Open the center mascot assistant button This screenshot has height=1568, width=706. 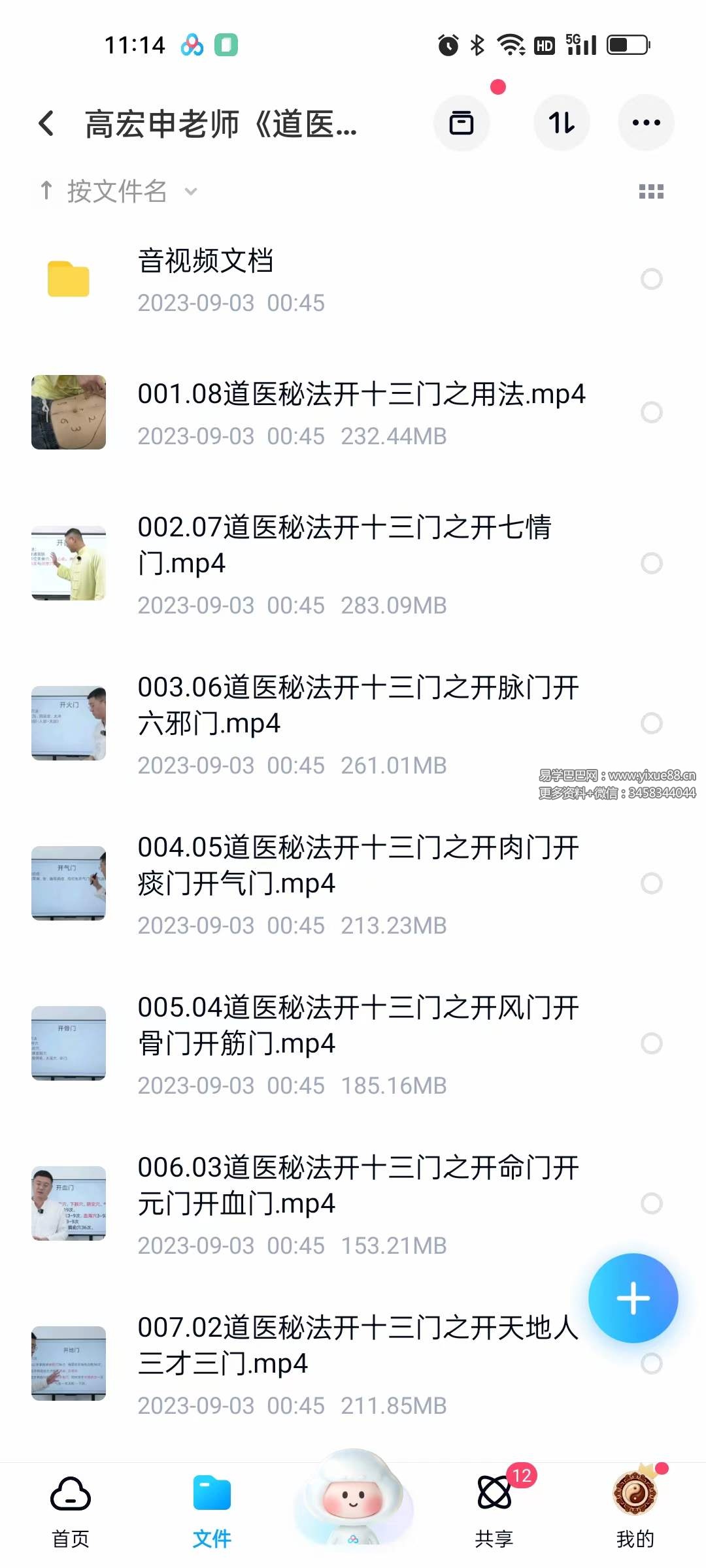tap(353, 1499)
